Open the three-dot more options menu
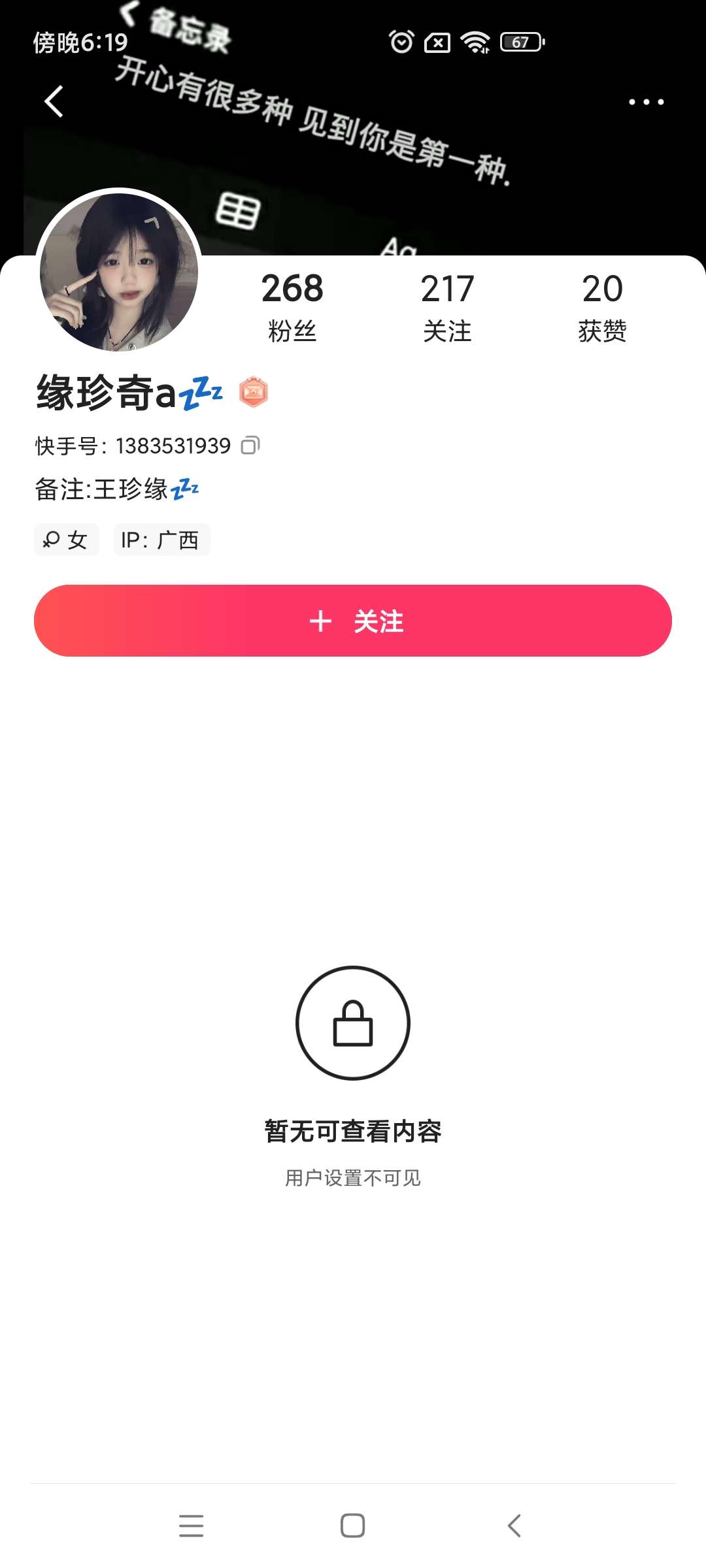The image size is (706, 1568). [x=646, y=102]
